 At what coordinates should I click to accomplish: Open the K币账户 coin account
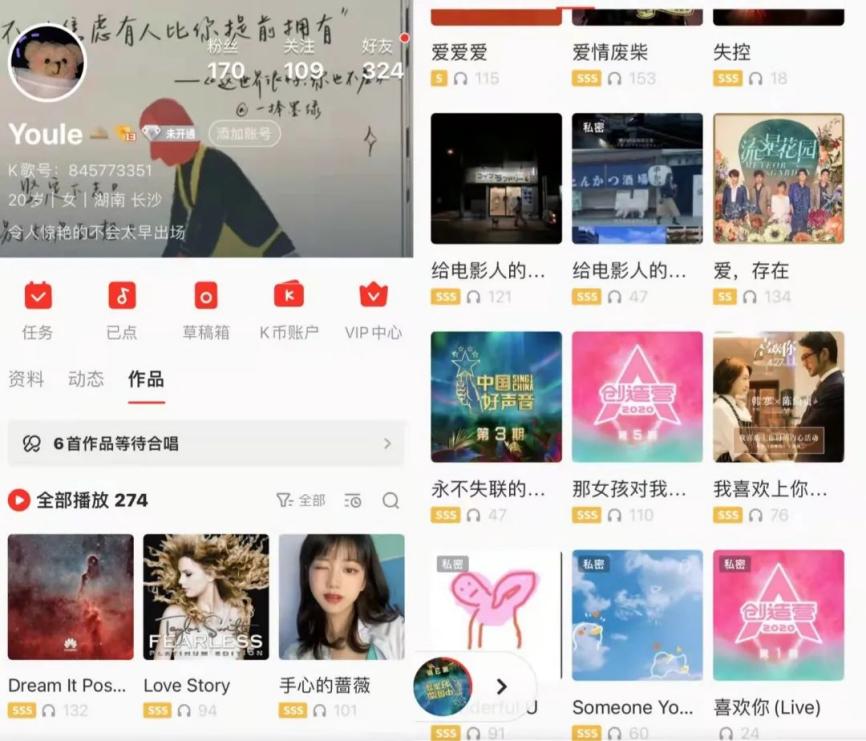click(x=289, y=309)
